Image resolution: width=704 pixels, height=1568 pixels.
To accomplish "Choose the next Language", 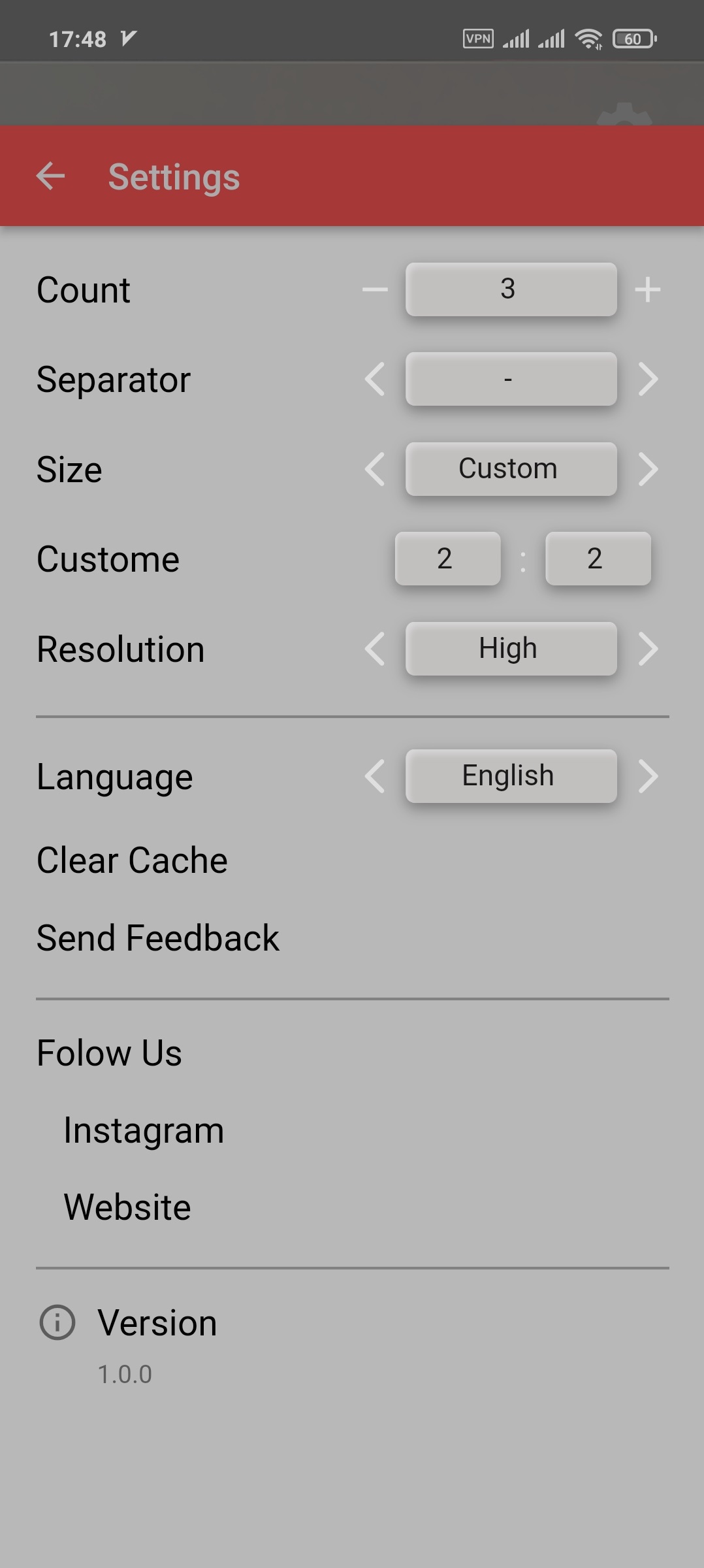I will coord(647,776).
